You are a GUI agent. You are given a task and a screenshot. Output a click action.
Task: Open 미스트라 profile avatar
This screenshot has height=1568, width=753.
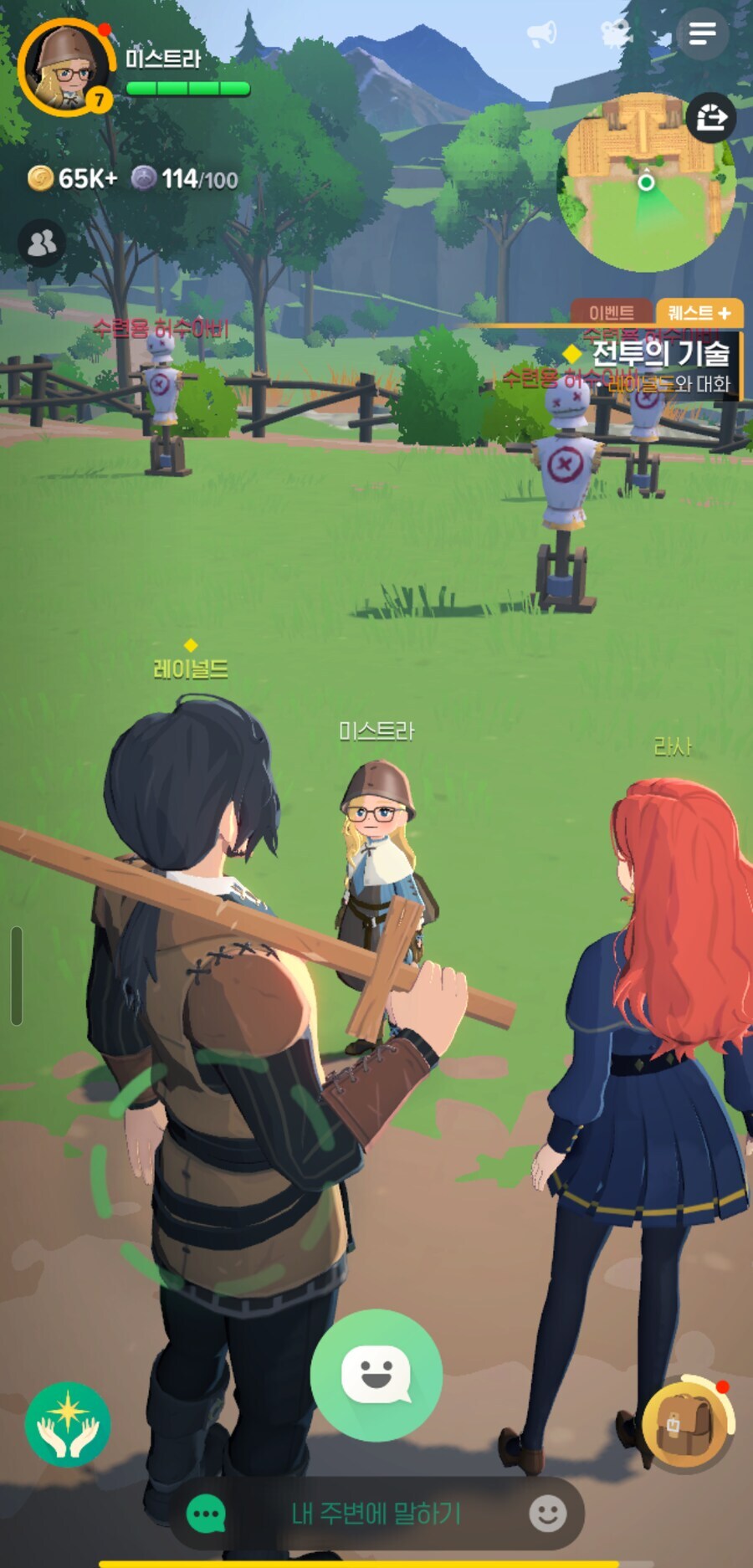point(65,67)
